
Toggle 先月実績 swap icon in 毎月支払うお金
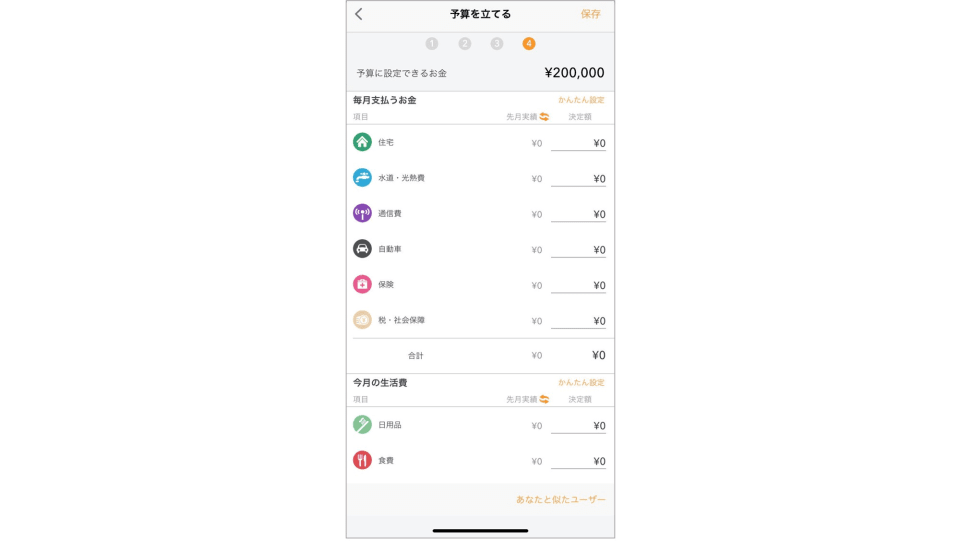coord(544,117)
